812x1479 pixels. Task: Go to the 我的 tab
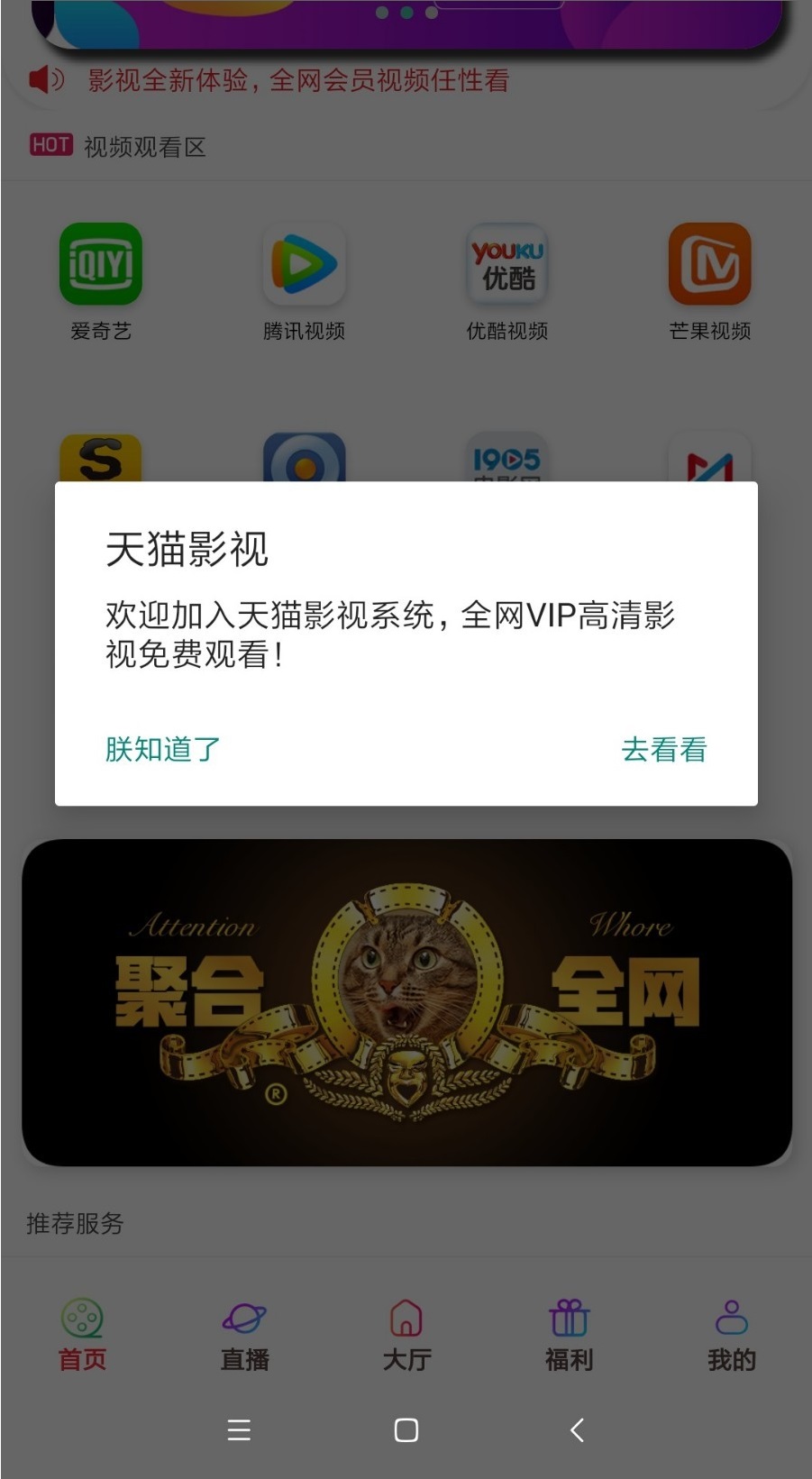pos(731,1336)
